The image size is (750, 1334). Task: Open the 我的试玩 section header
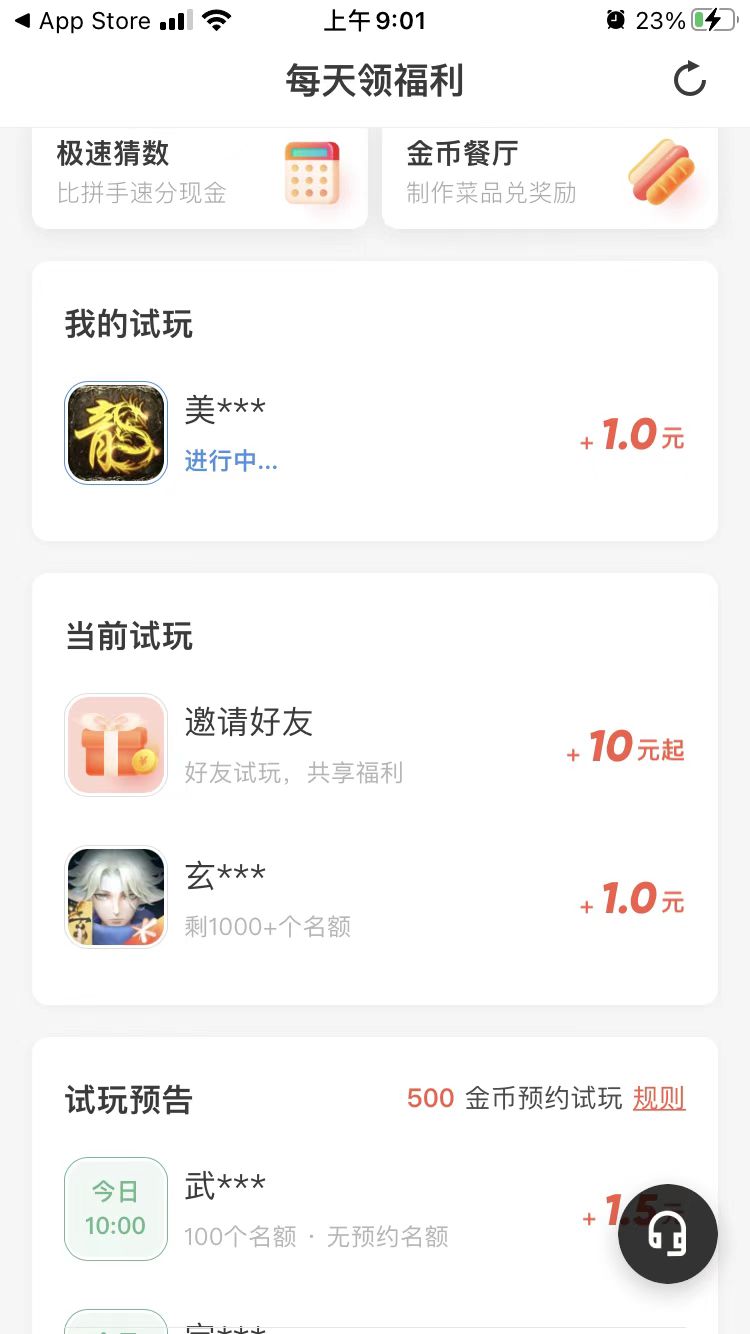(127, 324)
